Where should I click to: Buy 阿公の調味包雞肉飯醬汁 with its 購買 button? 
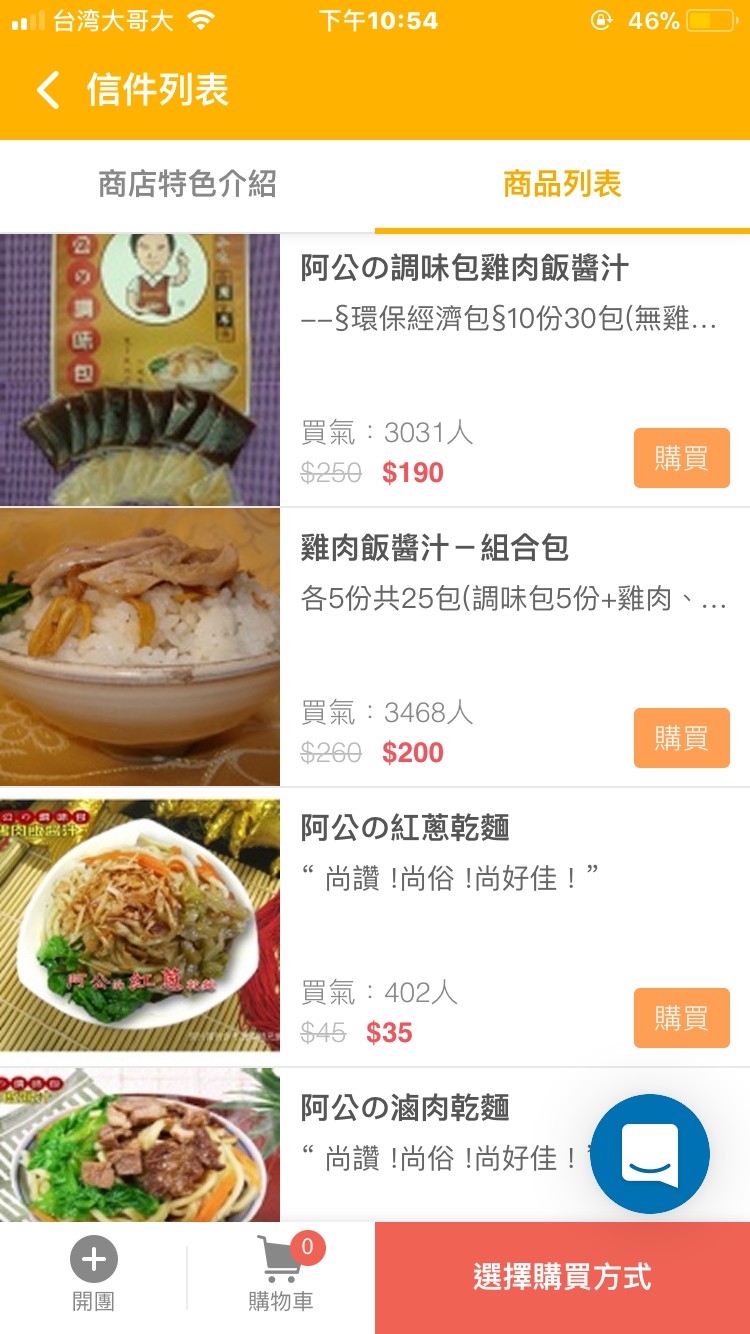tap(681, 458)
